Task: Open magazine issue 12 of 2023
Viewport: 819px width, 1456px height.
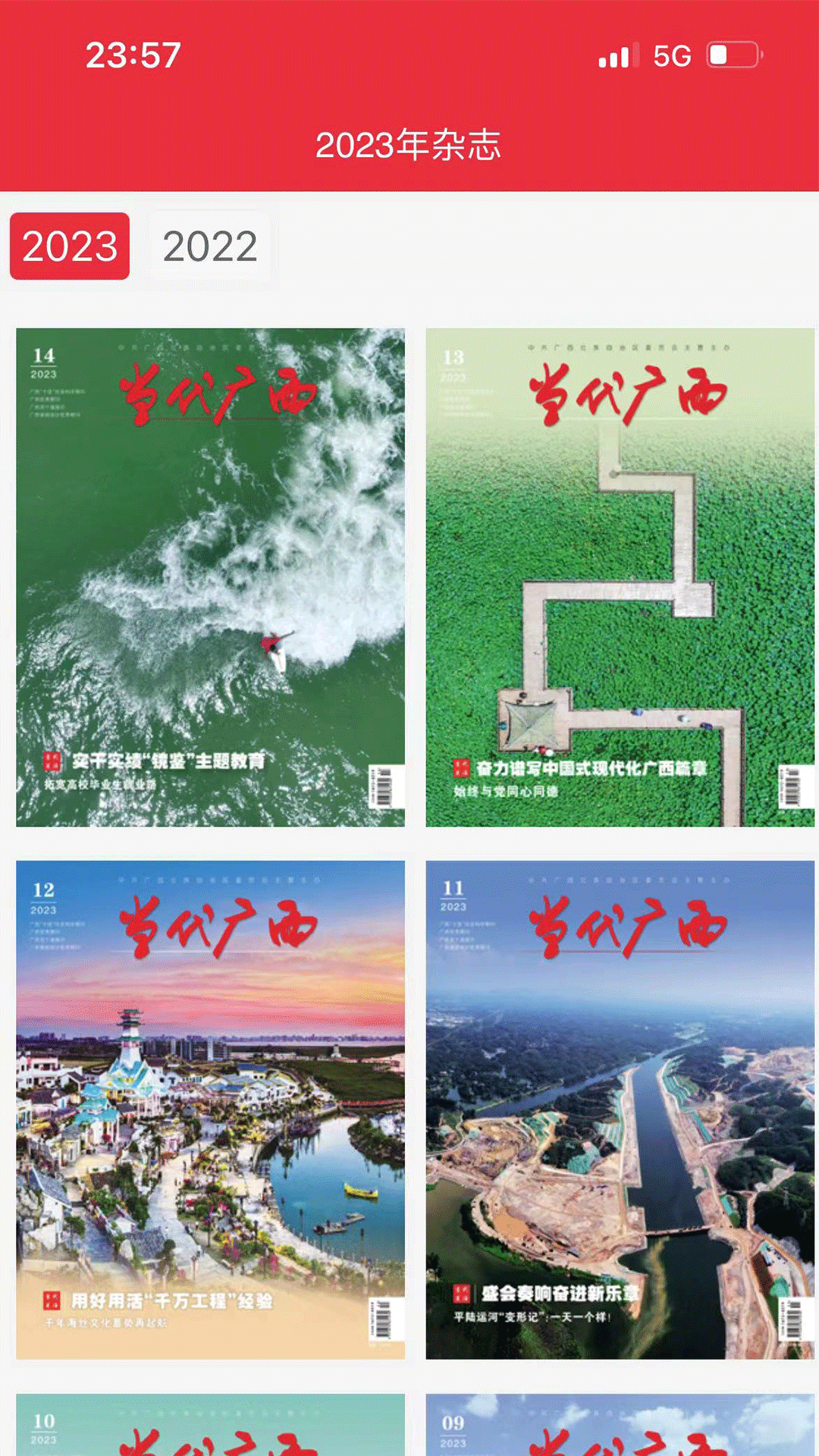Action: click(x=210, y=1109)
